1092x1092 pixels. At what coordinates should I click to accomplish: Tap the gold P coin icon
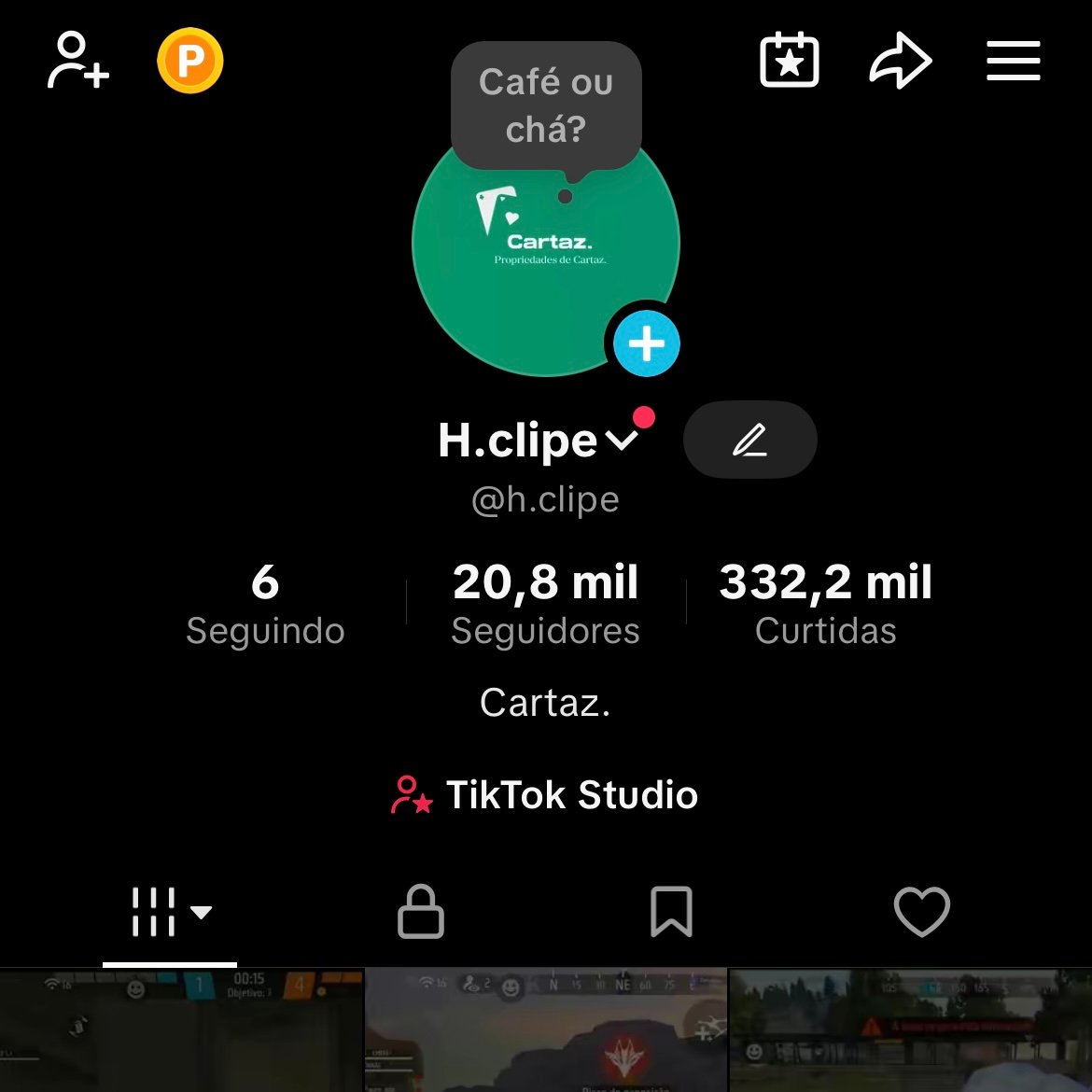(x=190, y=62)
